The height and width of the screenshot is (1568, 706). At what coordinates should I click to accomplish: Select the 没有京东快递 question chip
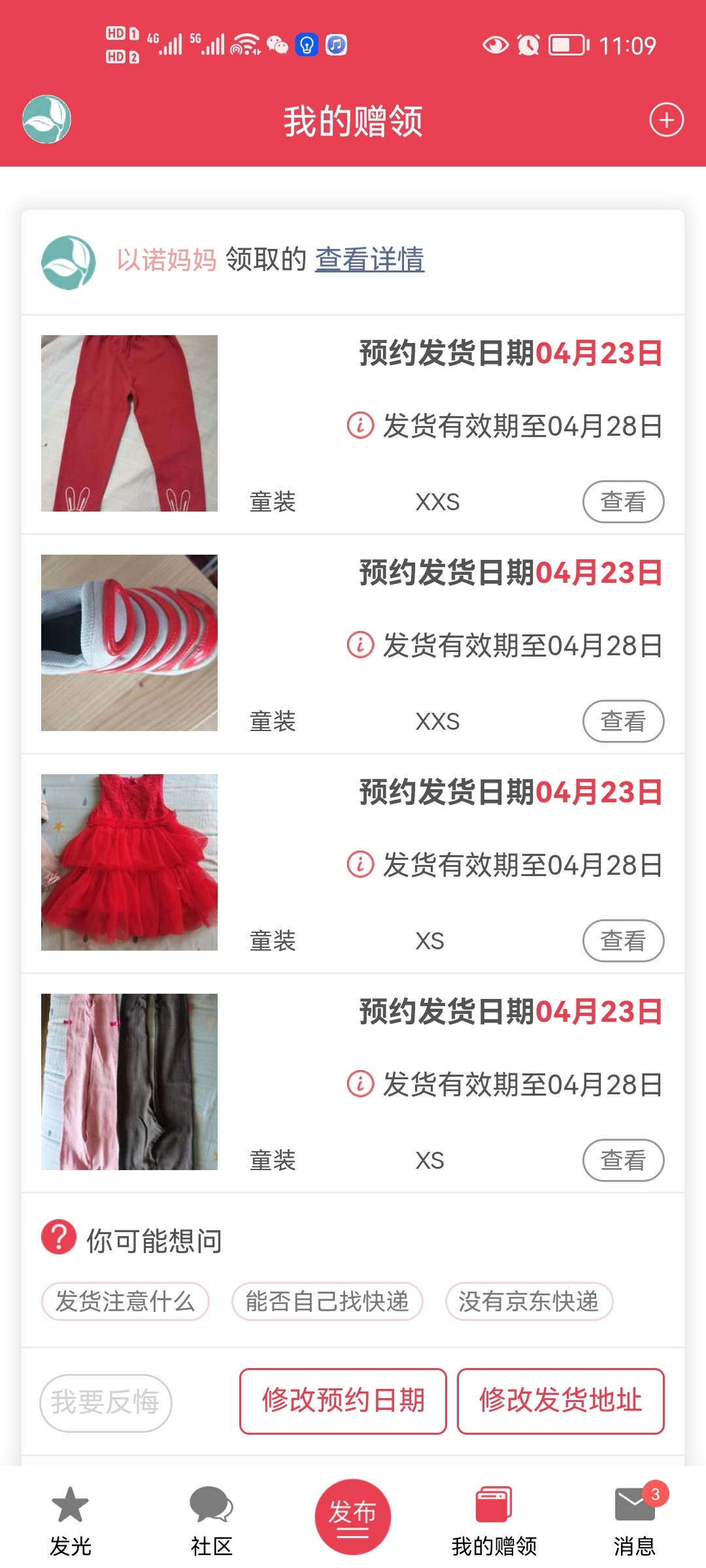coord(528,1301)
